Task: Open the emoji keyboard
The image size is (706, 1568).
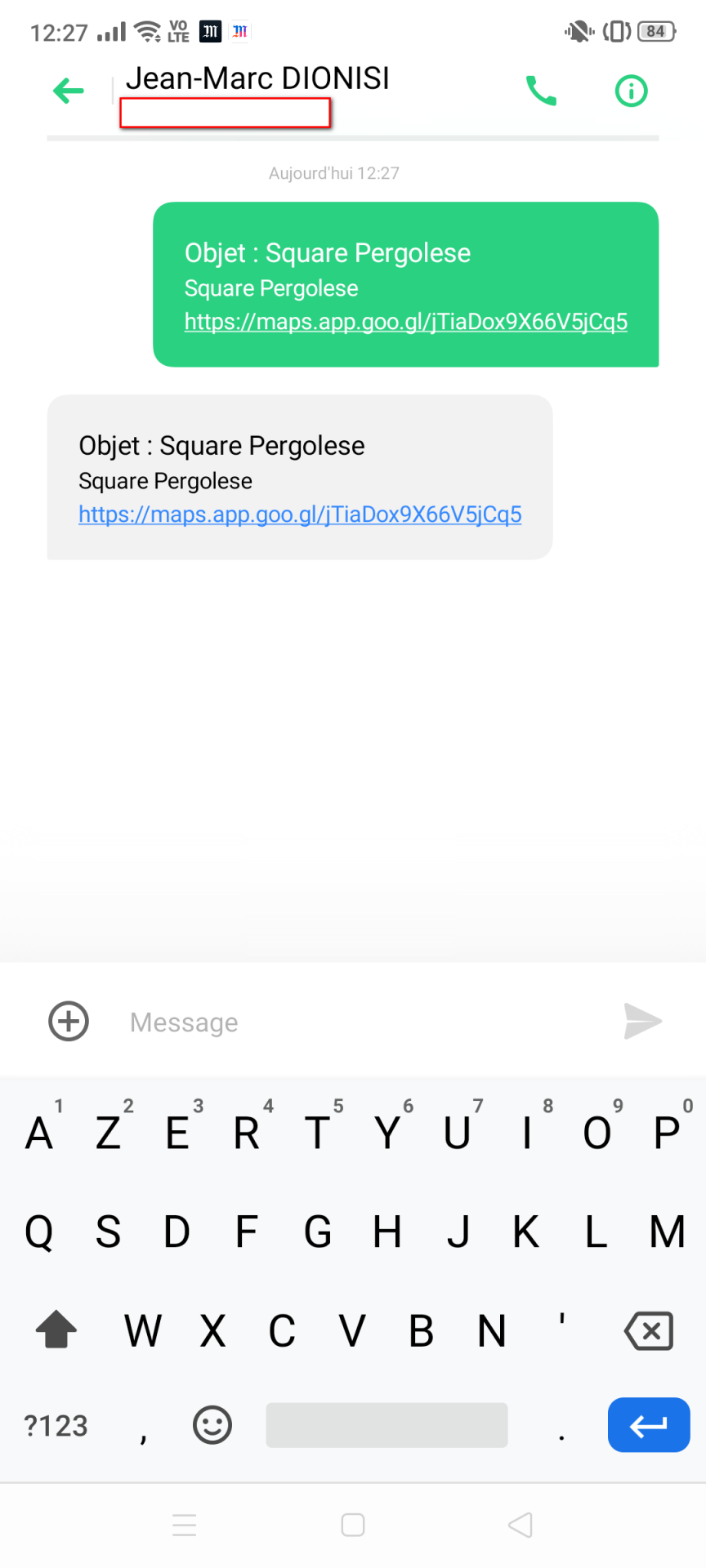Action: (x=212, y=1425)
